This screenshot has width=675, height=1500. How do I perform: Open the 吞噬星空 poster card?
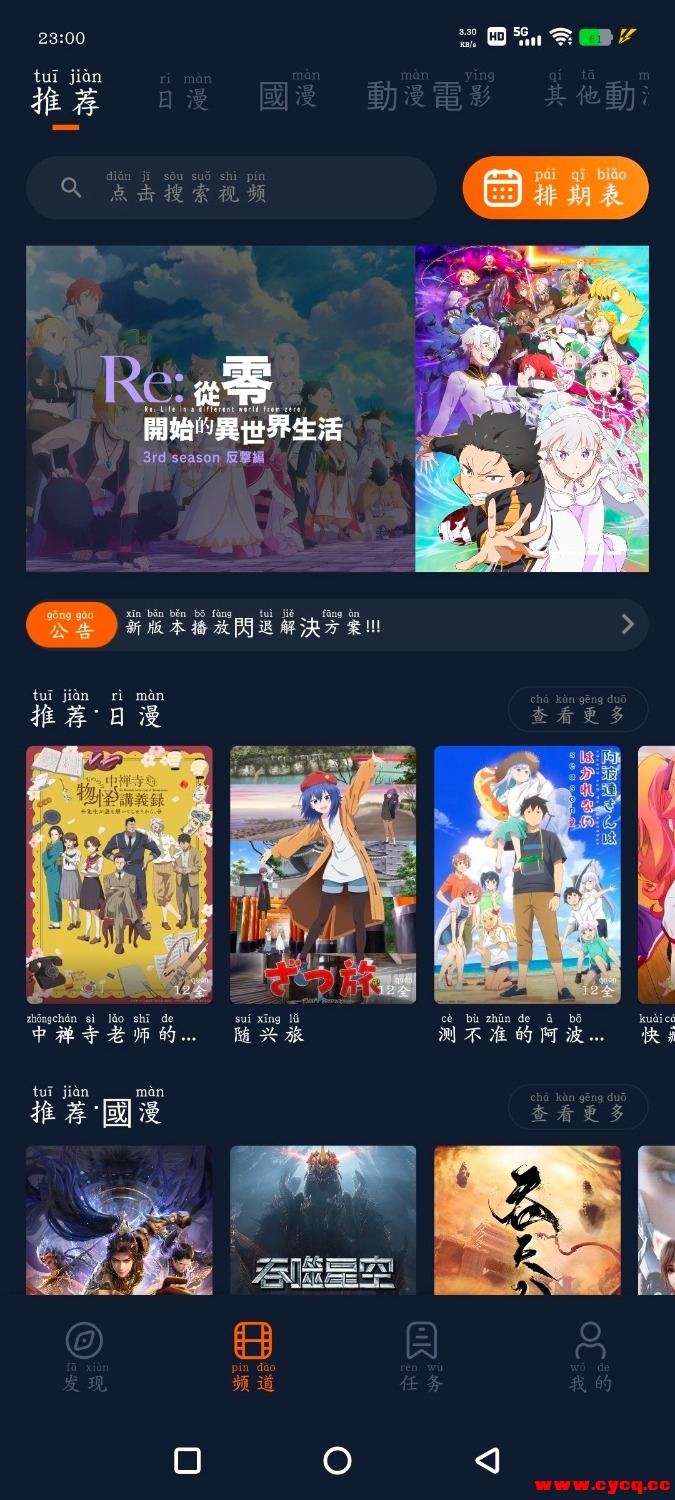coord(323,1220)
